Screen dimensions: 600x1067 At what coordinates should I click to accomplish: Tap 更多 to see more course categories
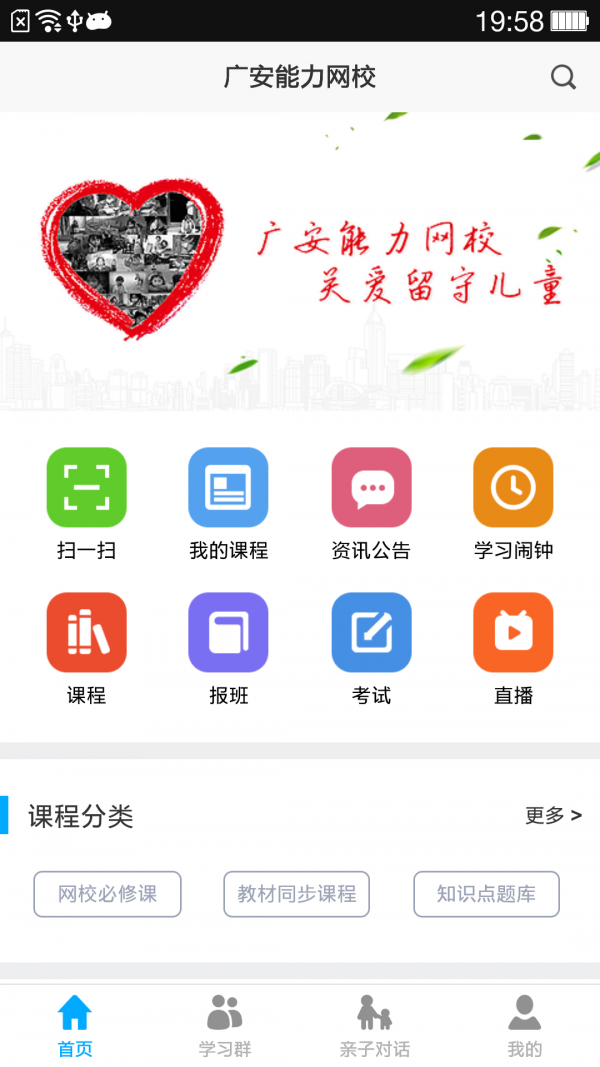tap(553, 815)
